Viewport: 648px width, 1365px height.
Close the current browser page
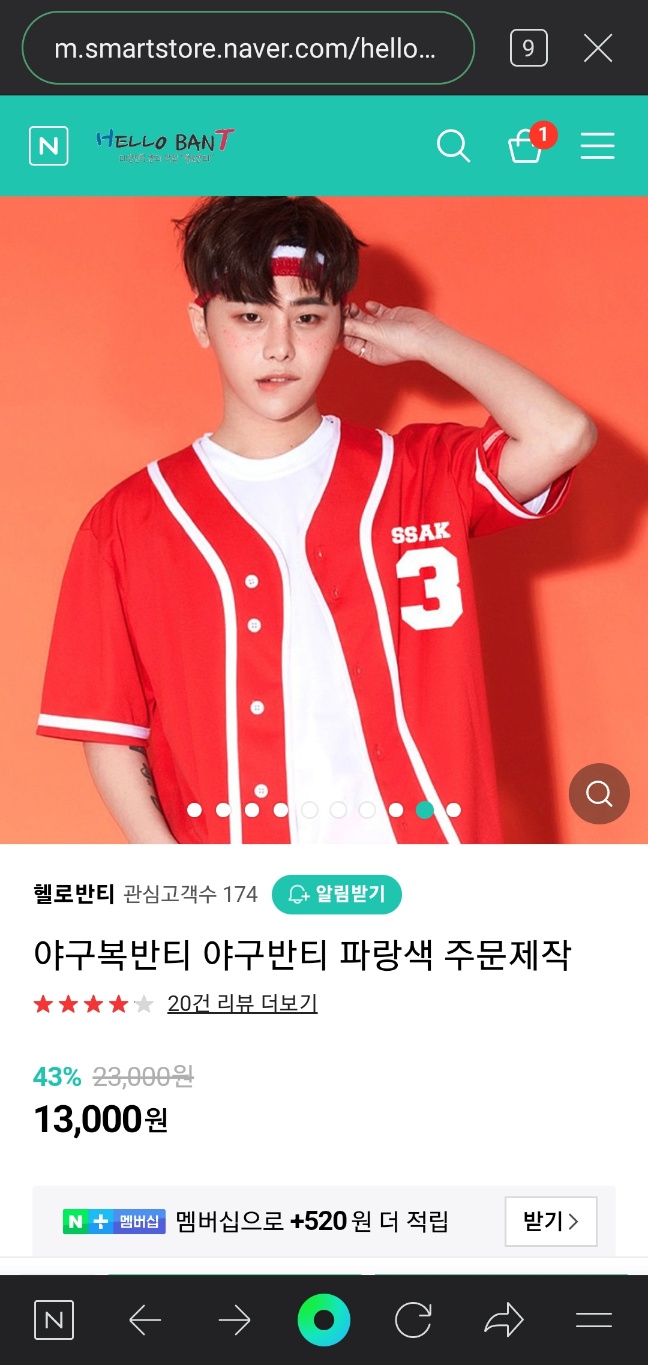598,48
